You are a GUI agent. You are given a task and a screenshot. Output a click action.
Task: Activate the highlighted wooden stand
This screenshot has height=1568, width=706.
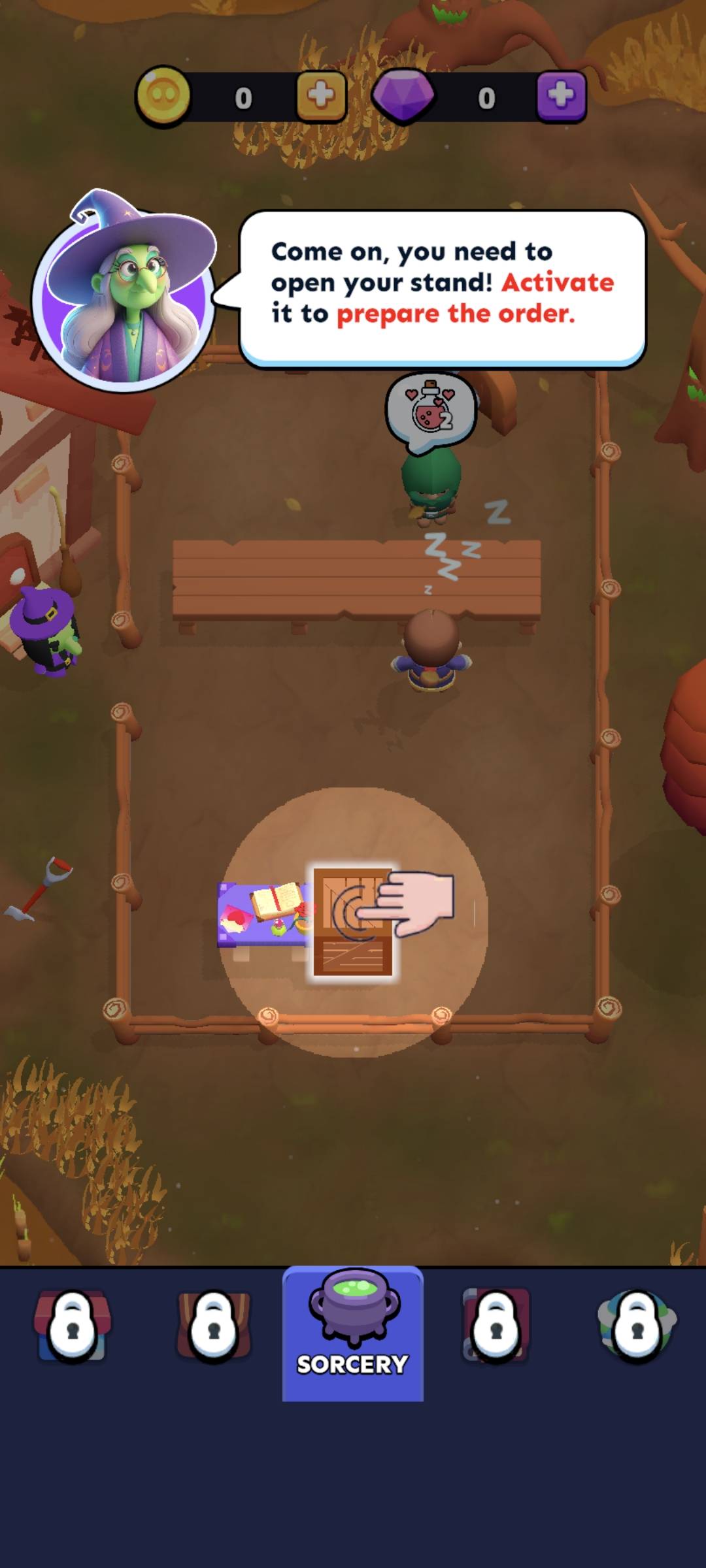tap(353, 922)
